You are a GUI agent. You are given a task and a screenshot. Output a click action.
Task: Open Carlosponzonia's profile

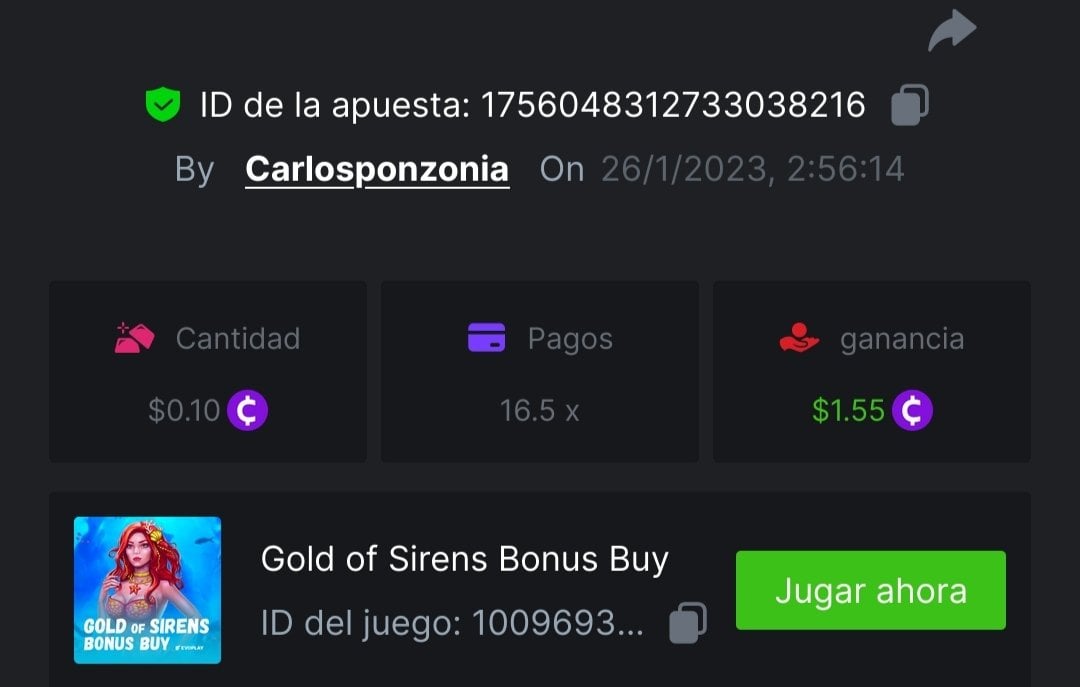pos(377,169)
